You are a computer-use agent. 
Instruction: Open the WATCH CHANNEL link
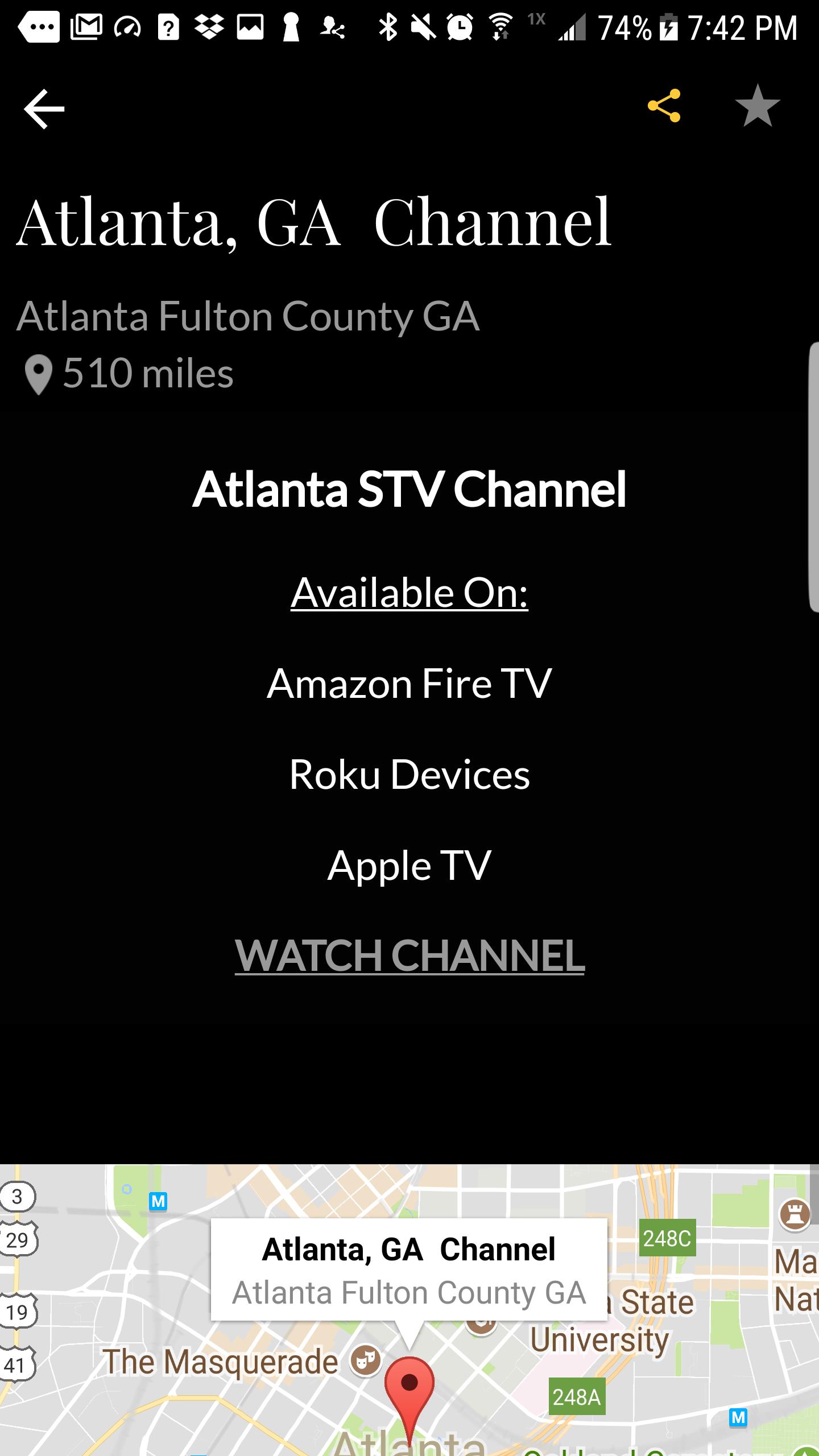tap(409, 955)
